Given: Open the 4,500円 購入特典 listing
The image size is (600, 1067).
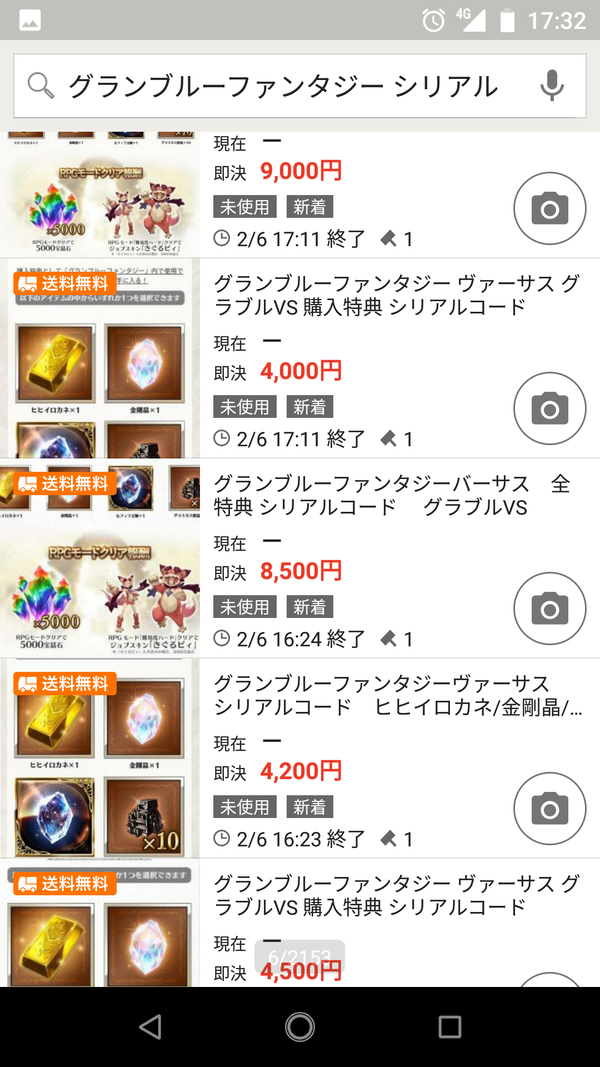Looking at the screenshot, I should [x=299, y=923].
